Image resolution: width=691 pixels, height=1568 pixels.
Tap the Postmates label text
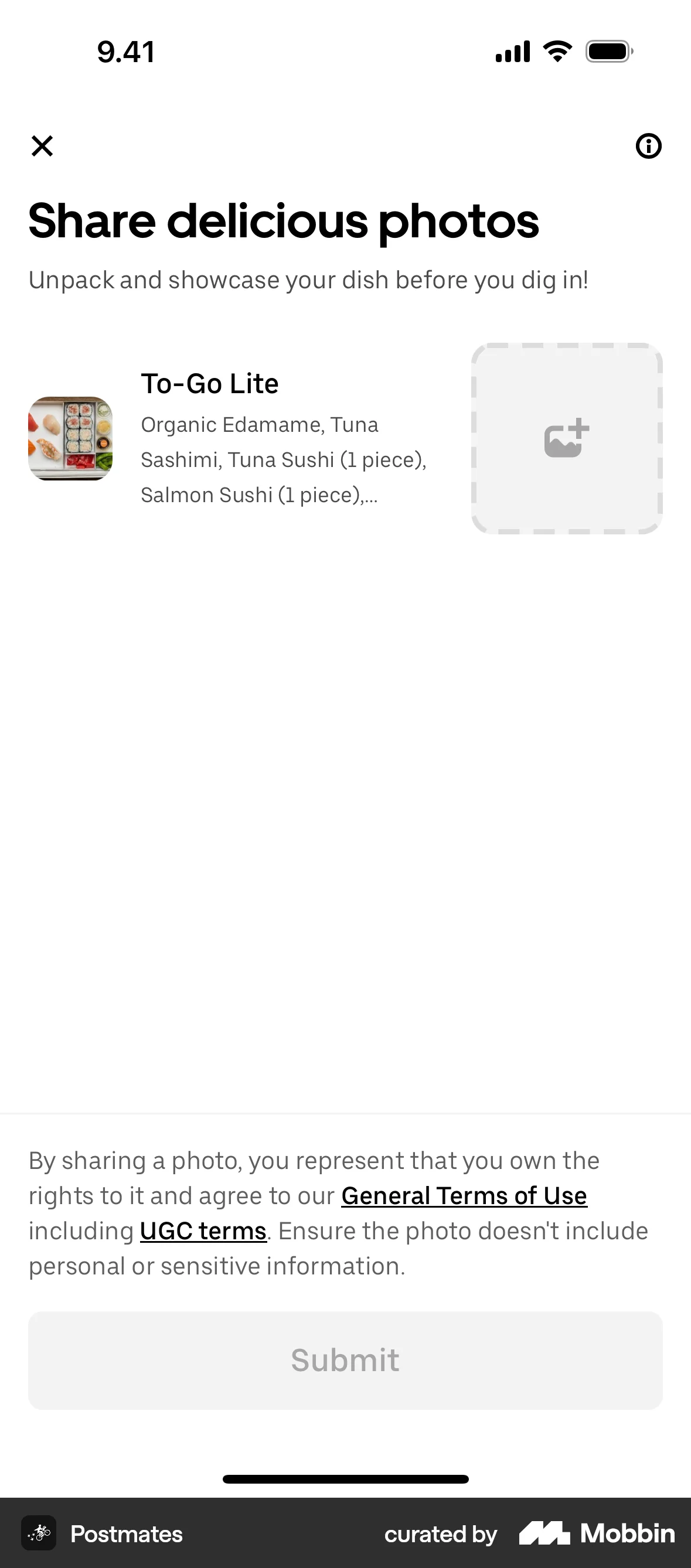[127, 1533]
